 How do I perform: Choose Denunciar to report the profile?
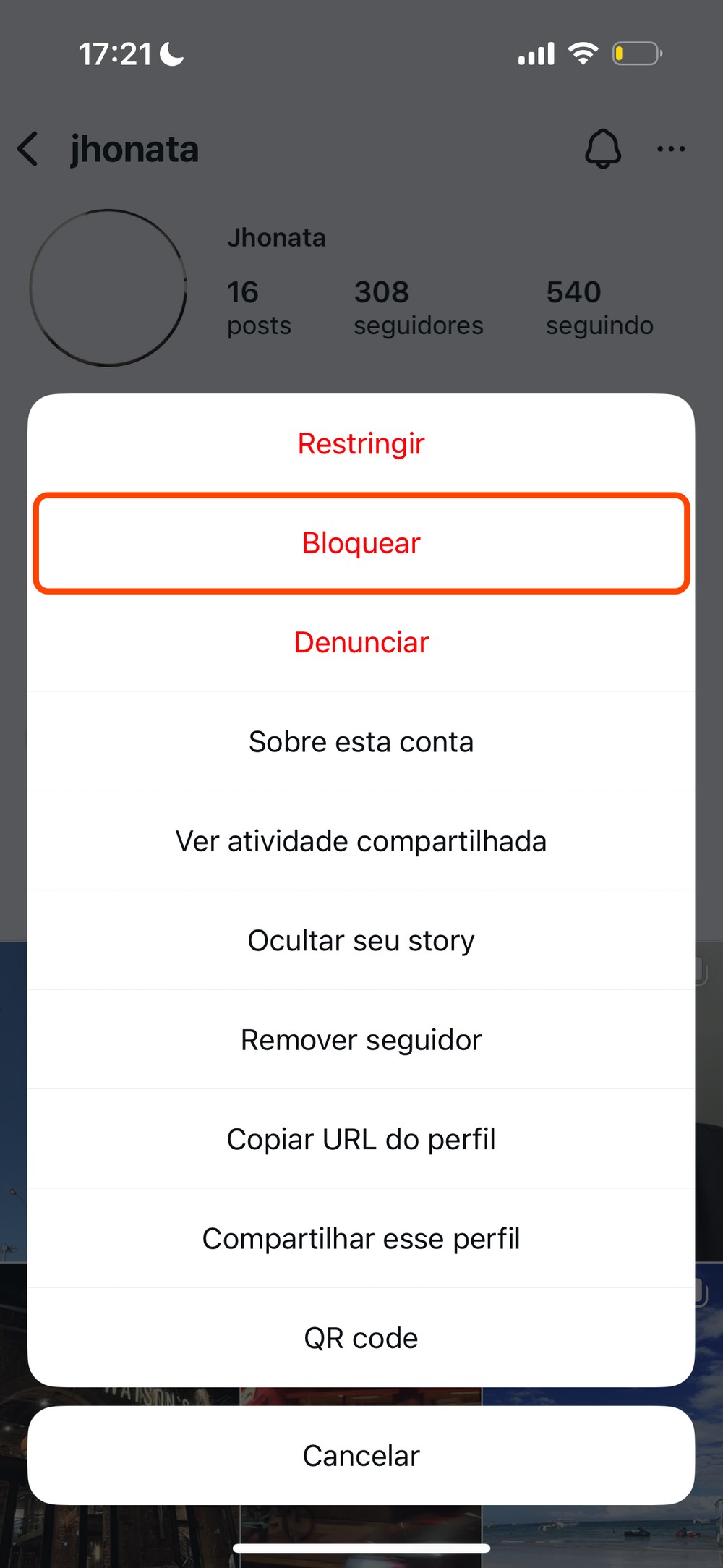point(361,642)
